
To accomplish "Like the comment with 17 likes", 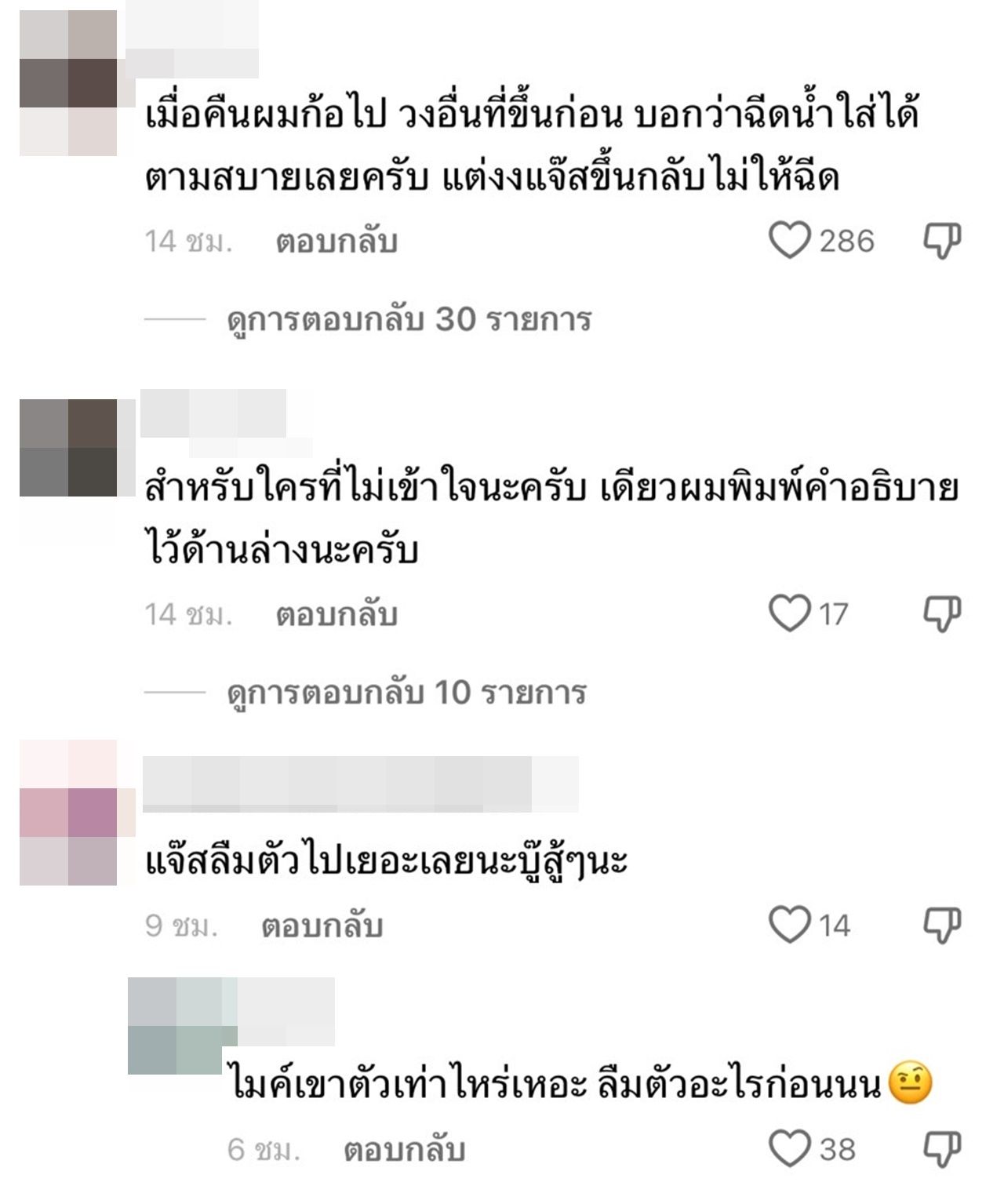I will pyautogui.click(x=788, y=613).
